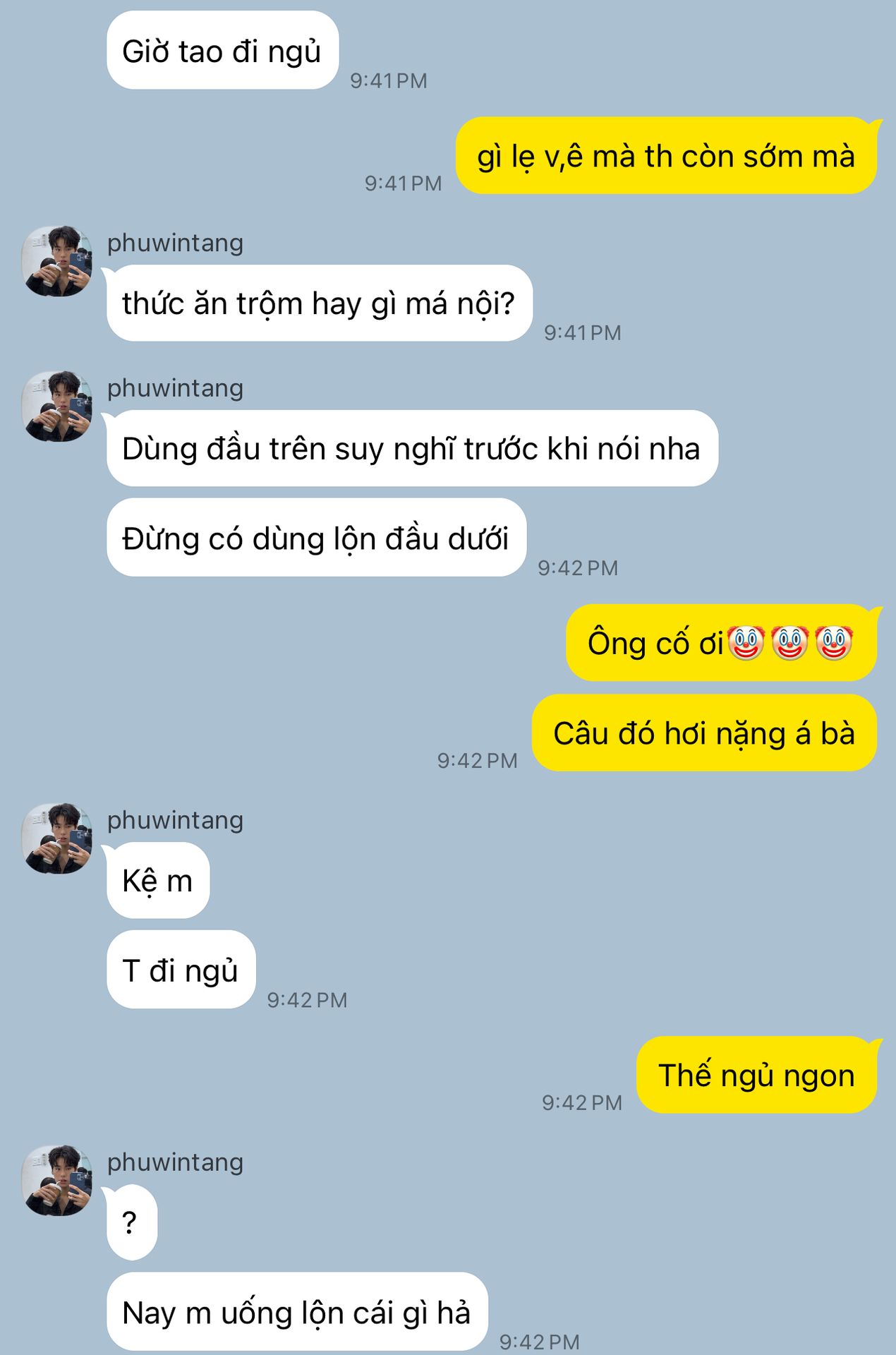896x1355 pixels.
Task: Open phuwintang's avatar next to the "?" message
Action: (57, 1181)
